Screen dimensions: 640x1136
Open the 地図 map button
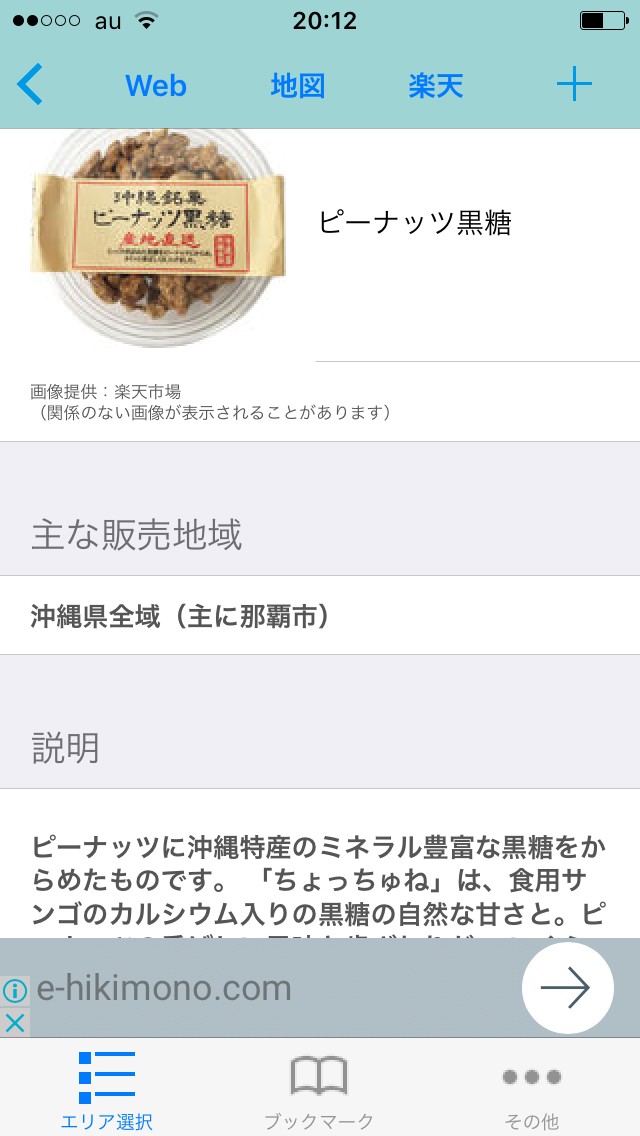click(298, 86)
